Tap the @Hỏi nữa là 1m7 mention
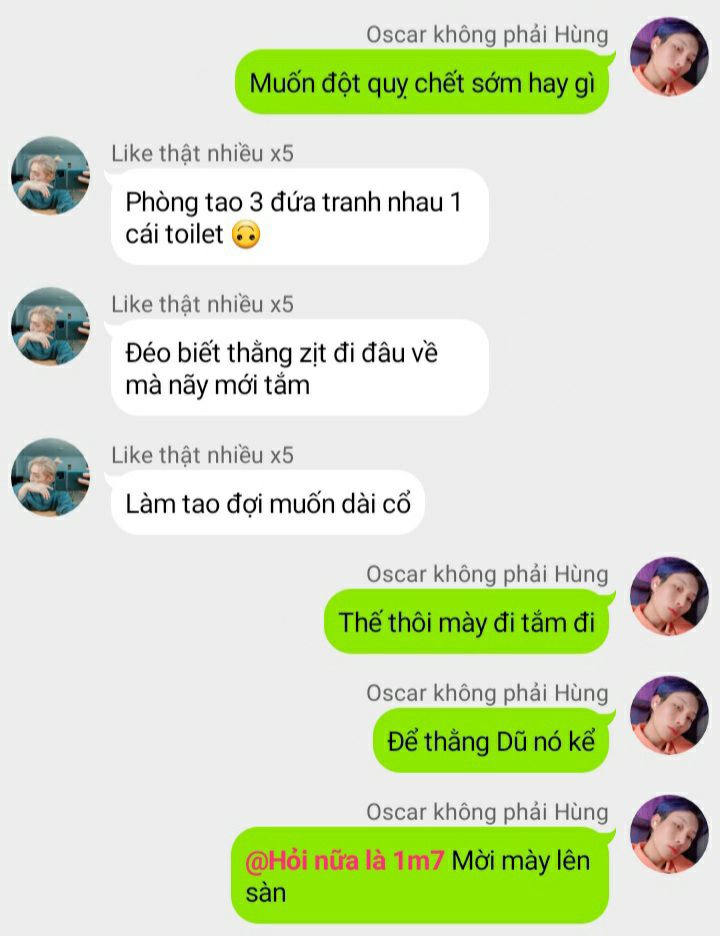Viewport: 720px width, 936px height. click(x=344, y=861)
